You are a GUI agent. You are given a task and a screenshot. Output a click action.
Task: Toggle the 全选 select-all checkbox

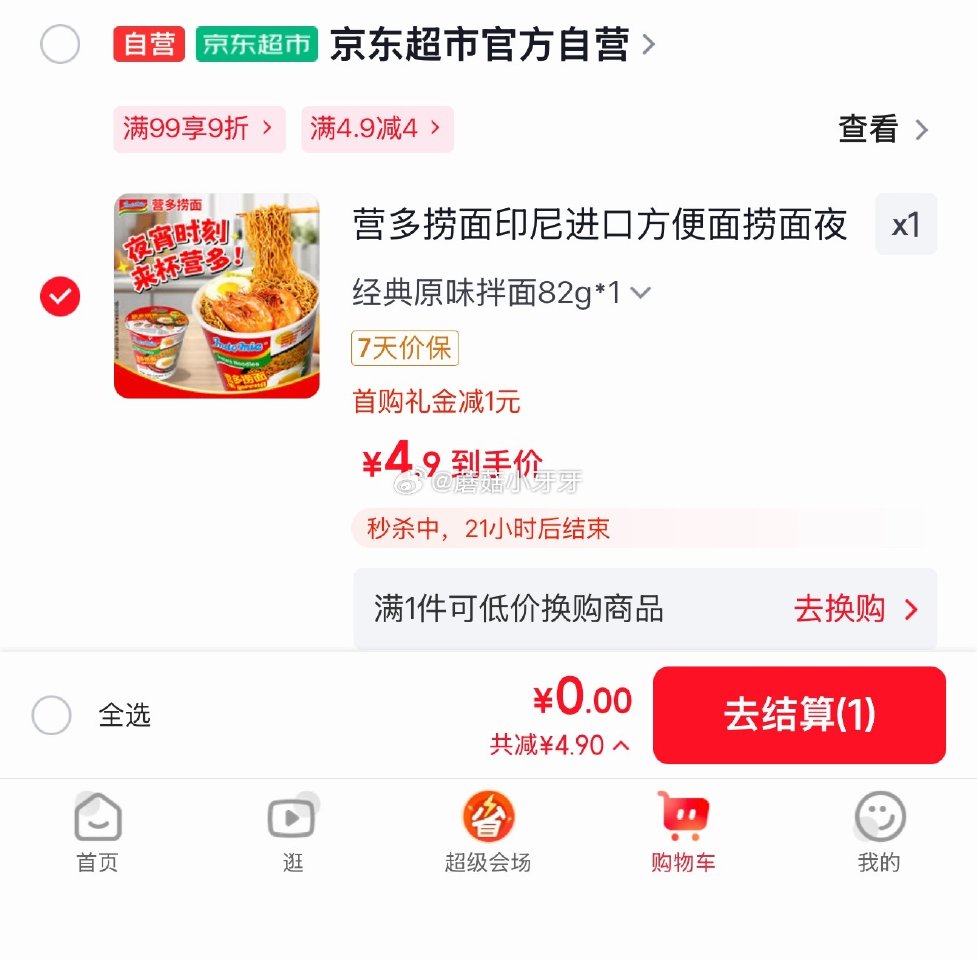point(52,715)
